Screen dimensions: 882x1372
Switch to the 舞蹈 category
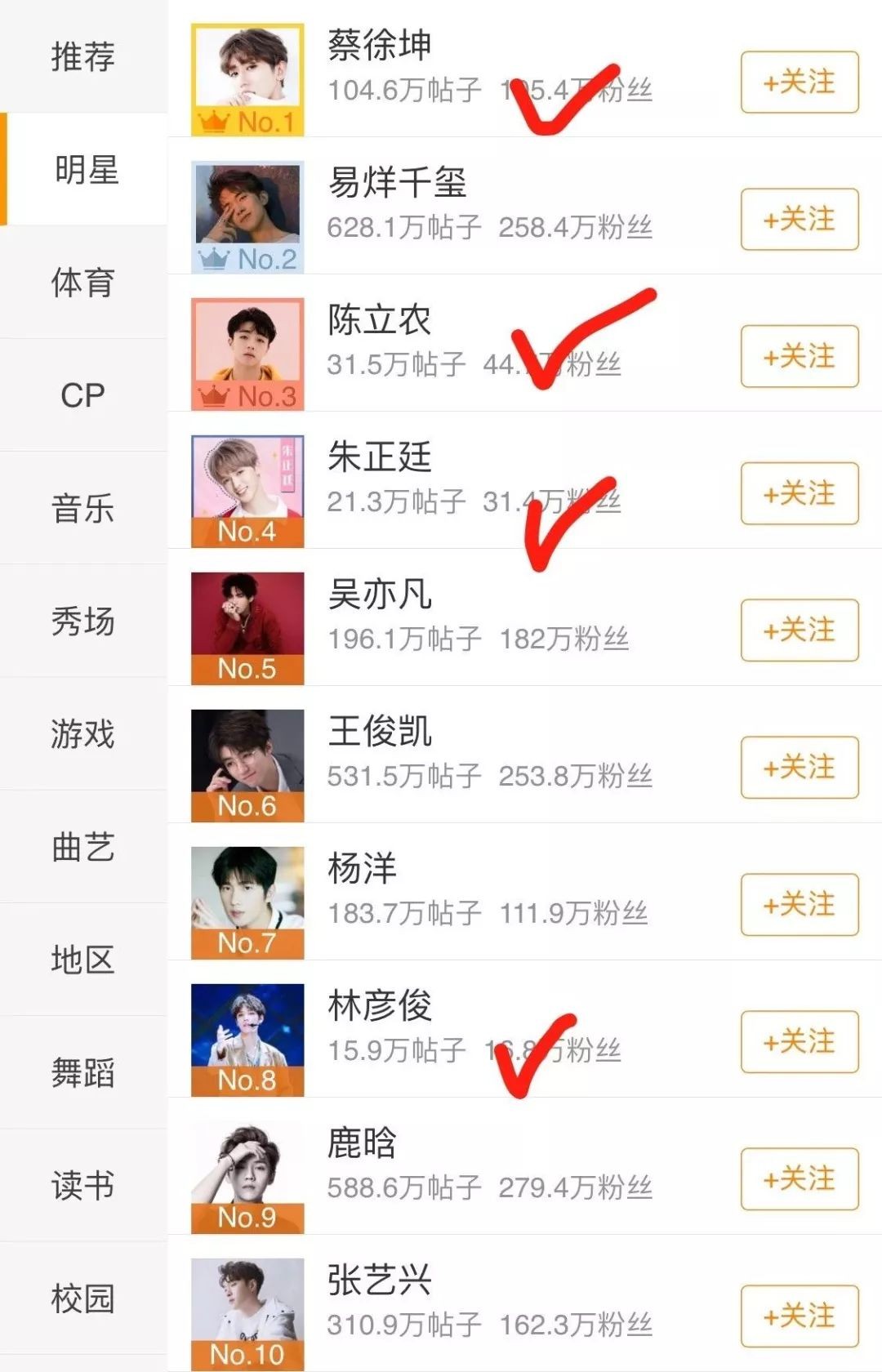83,1072
